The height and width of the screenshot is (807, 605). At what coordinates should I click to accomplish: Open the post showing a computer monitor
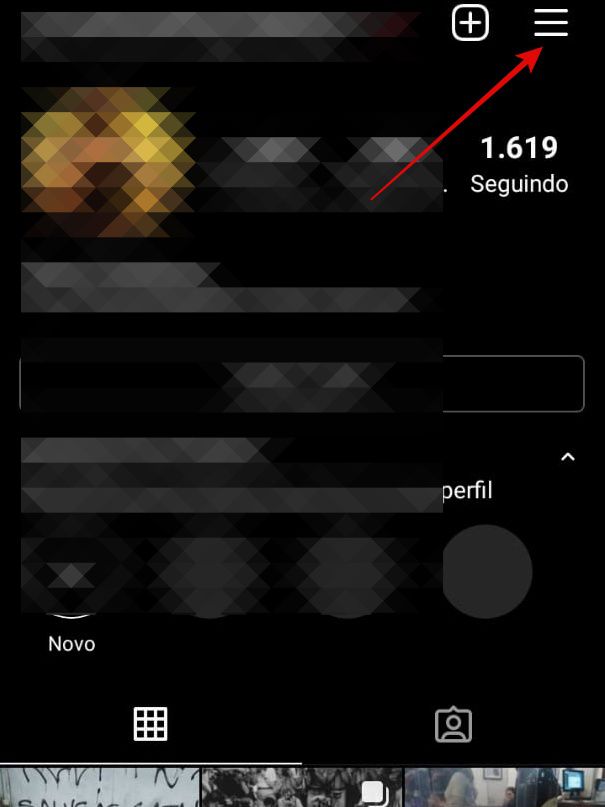pos(504,787)
